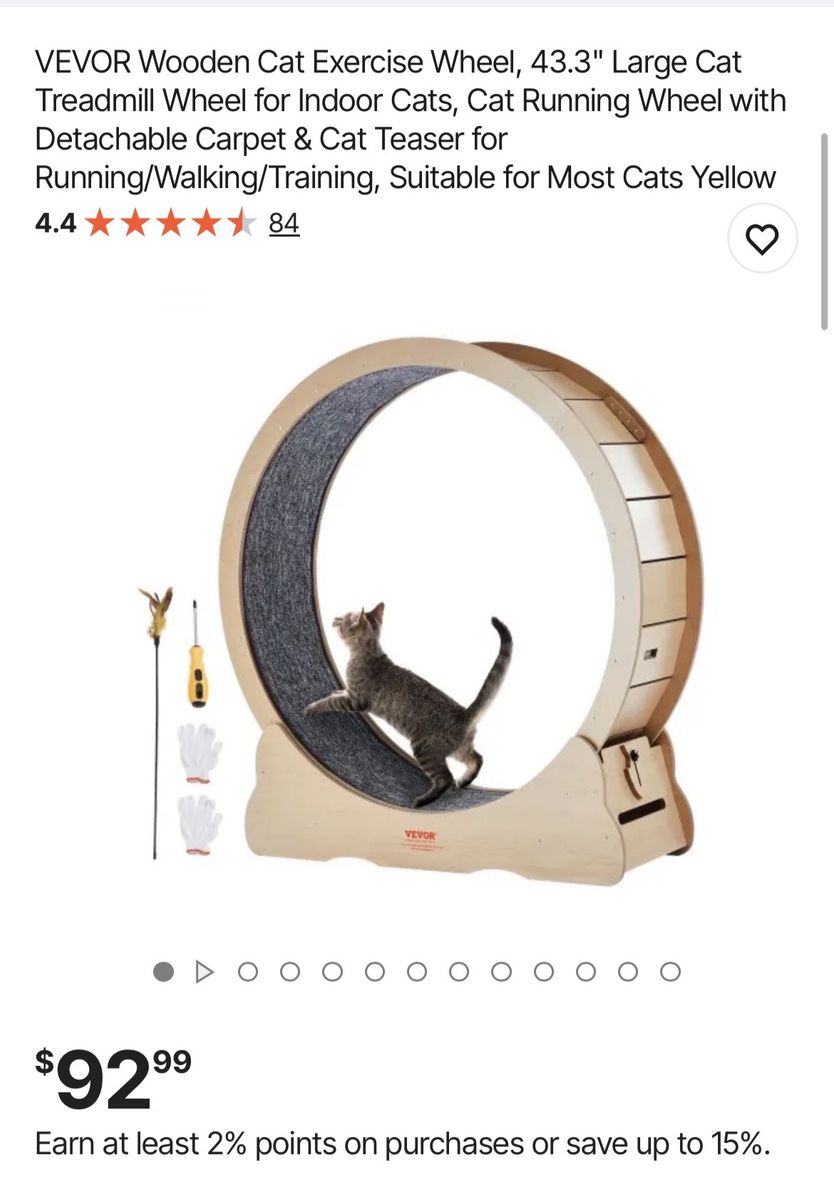The width and height of the screenshot is (834, 1200).
Task: Open the 84 reviews link
Action: tap(284, 223)
